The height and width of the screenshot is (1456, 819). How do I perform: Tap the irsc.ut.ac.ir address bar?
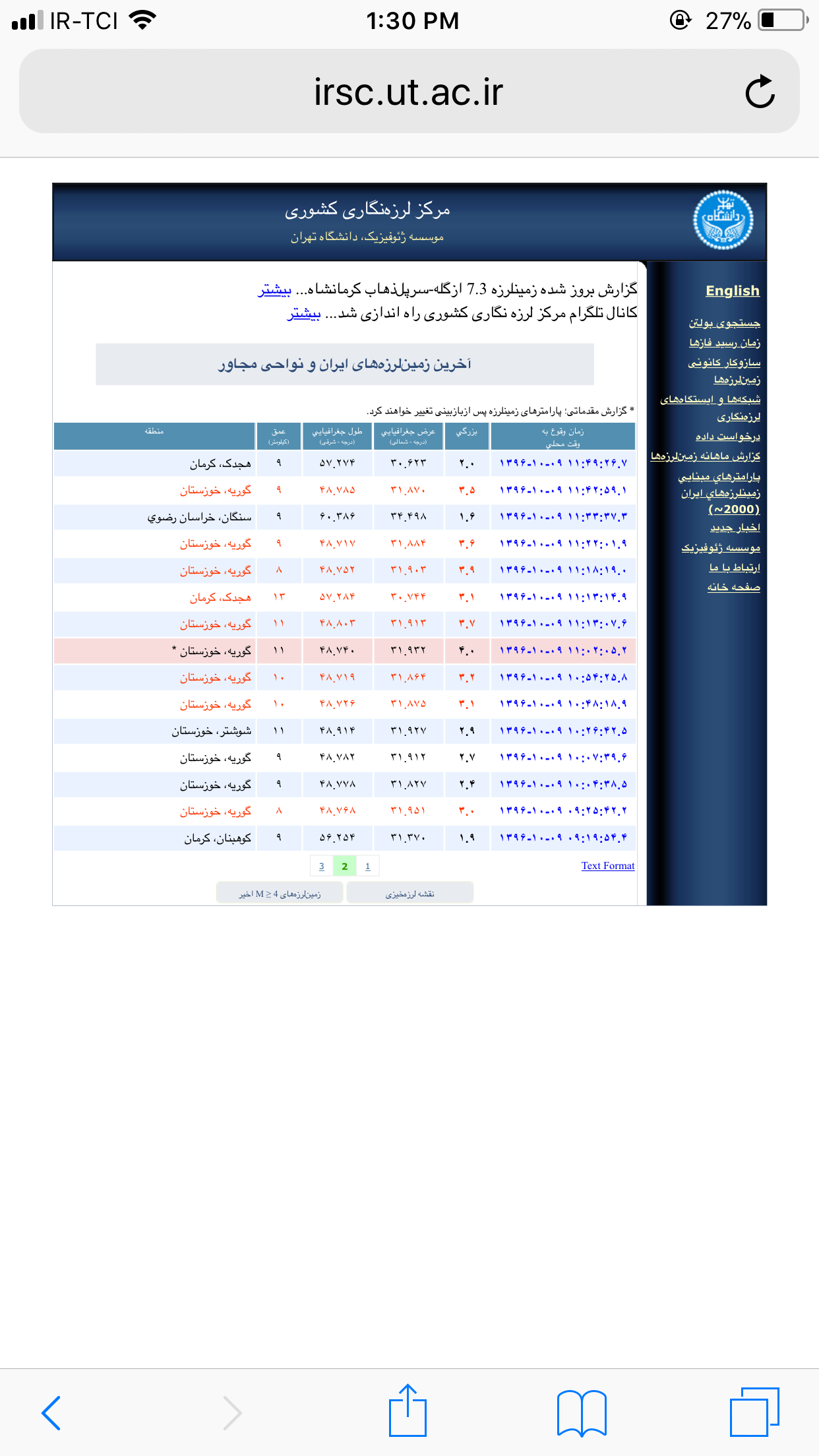[408, 92]
